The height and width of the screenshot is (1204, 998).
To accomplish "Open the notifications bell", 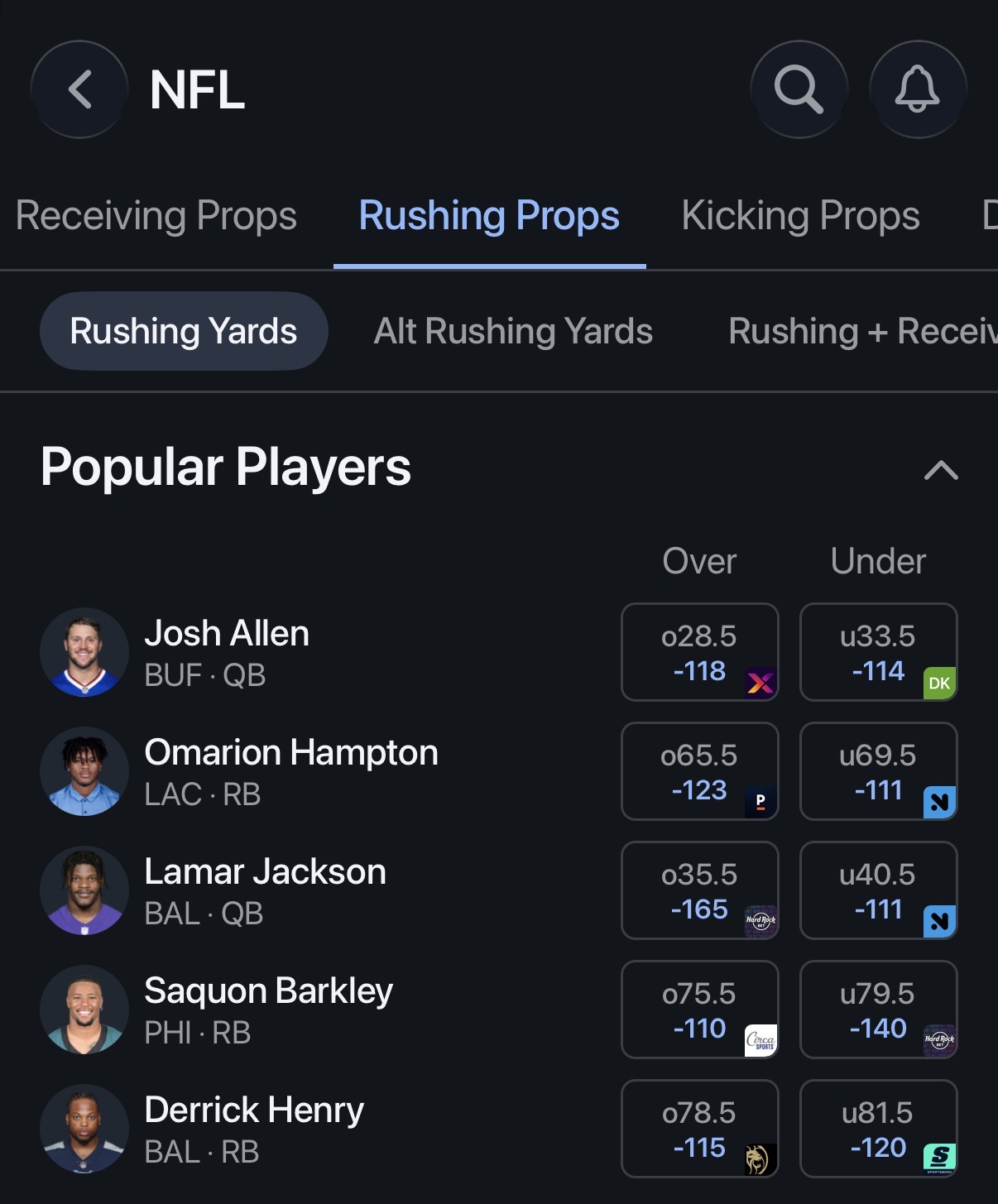I will 918,89.
